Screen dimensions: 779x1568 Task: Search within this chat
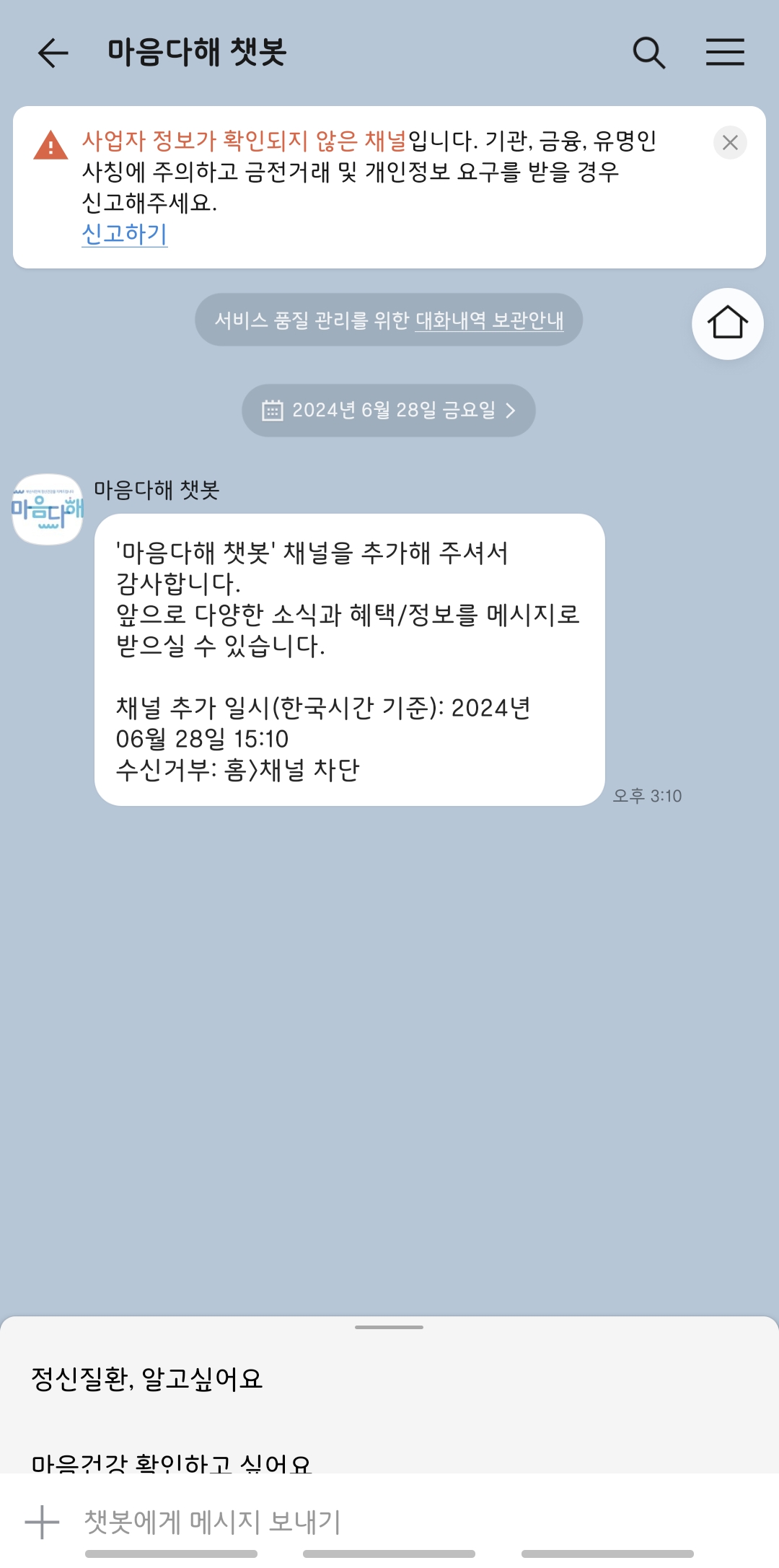(x=648, y=53)
